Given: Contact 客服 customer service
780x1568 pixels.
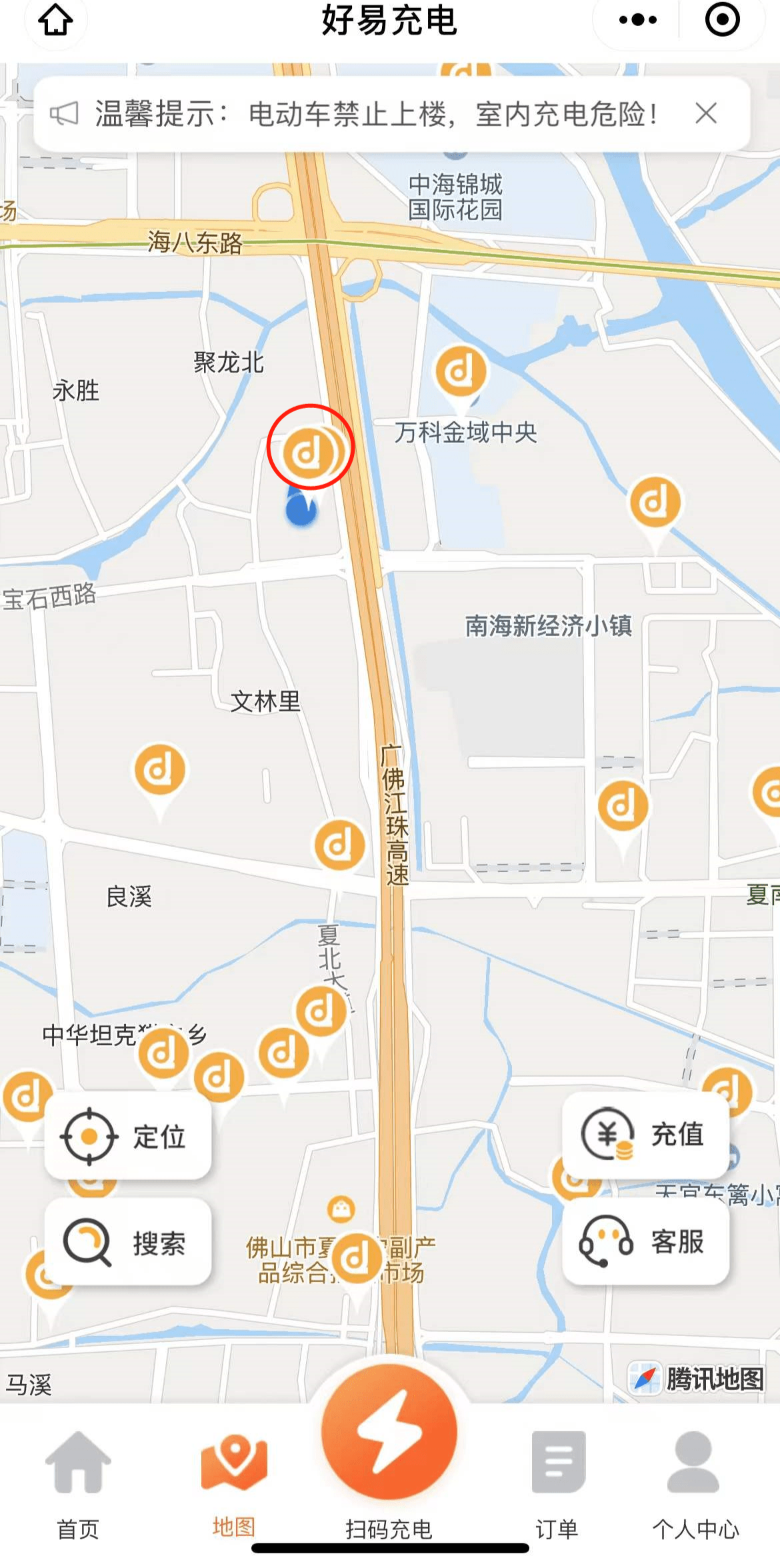Looking at the screenshot, I should click(645, 1241).
